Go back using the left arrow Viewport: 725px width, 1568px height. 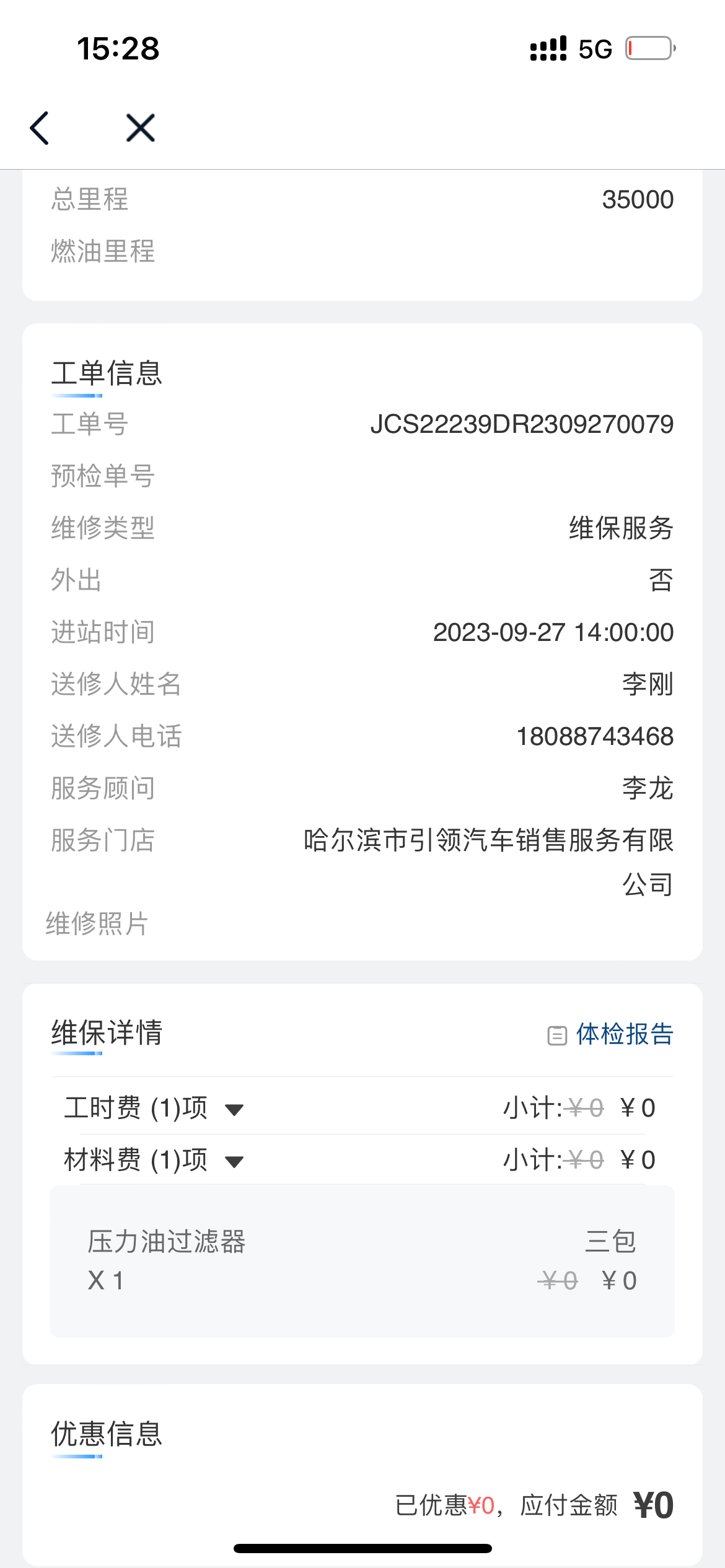click(x=40, y=128)
